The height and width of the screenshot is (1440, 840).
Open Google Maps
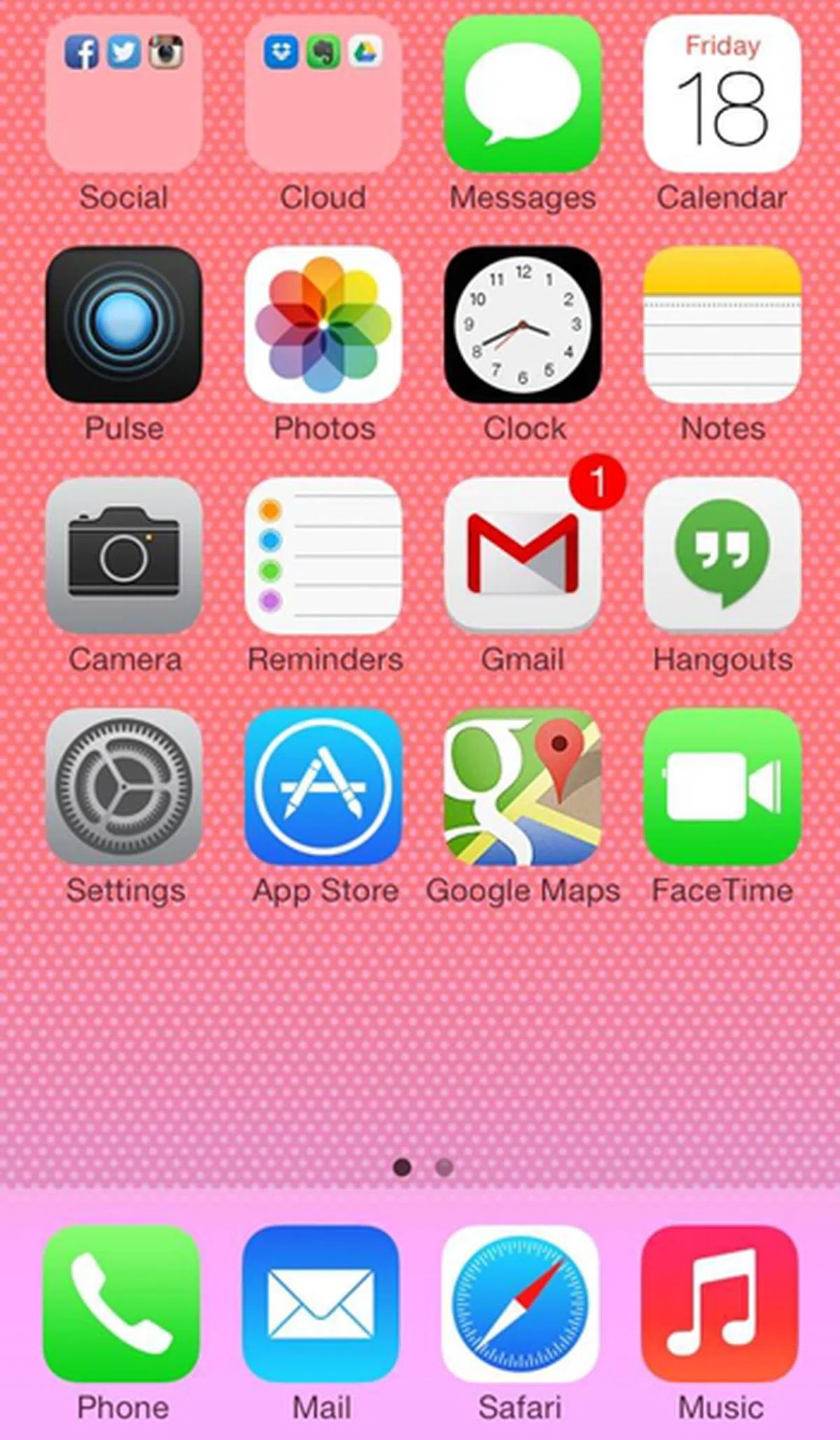click(522, 787)
